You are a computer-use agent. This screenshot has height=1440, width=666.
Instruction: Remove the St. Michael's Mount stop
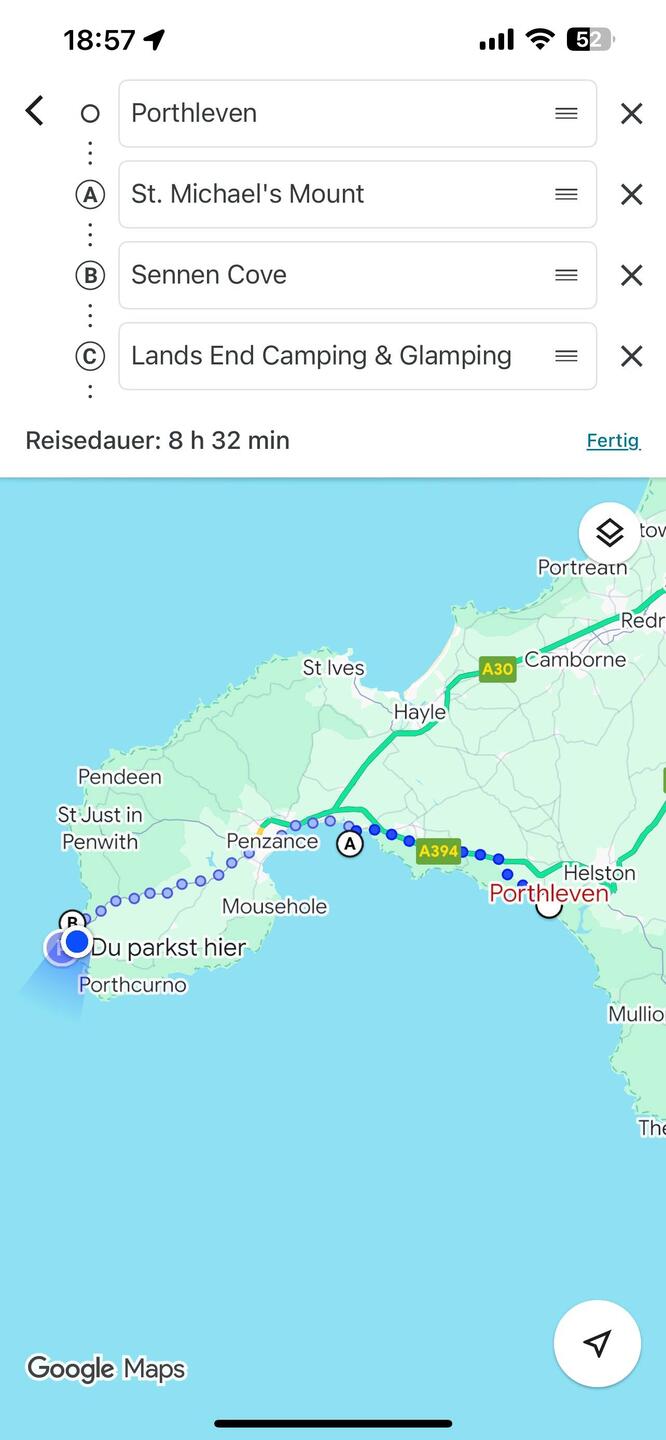click(631, 195)
